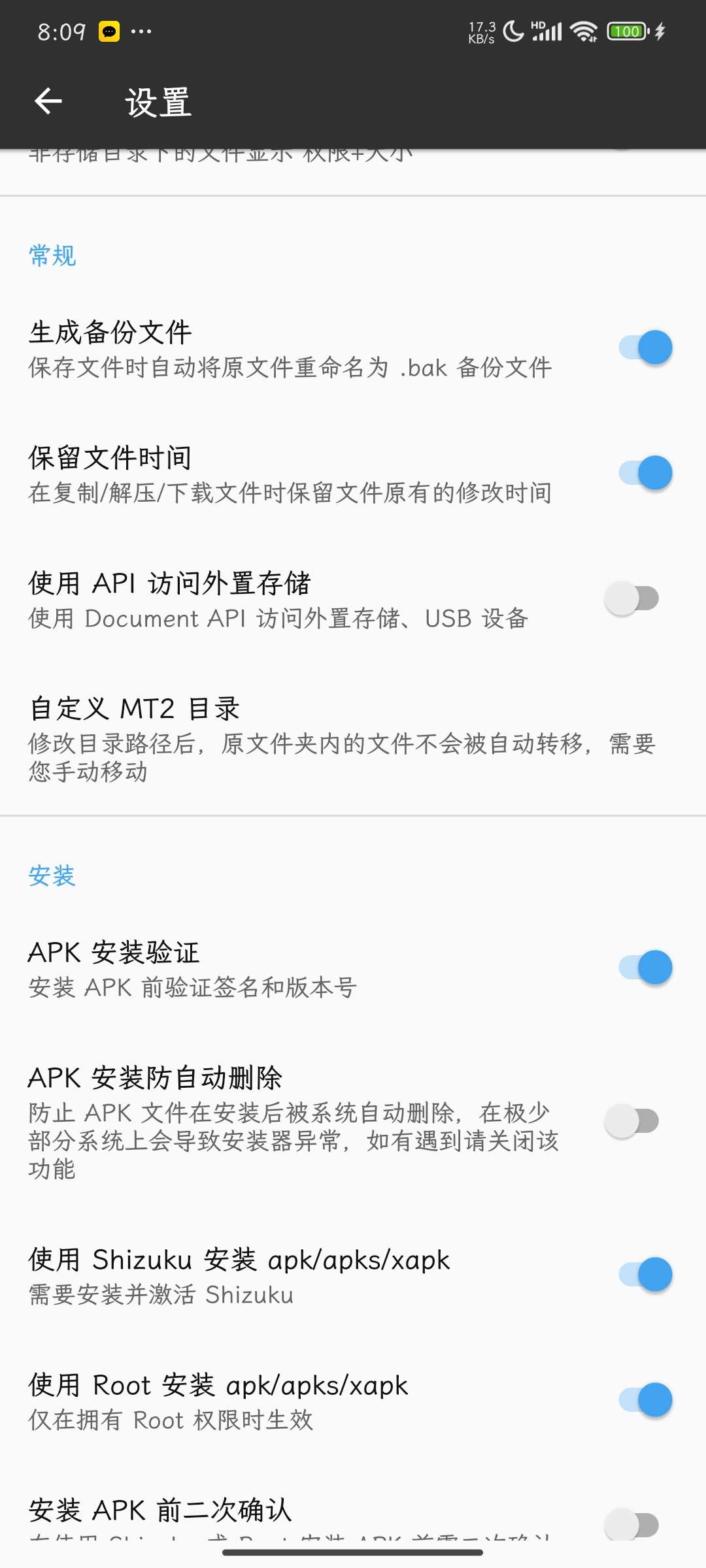The width and height of the screenshot is (706, 1568).
Task: Enable 使用 API 访问外置存储
Action: click(x=631, y=598)
